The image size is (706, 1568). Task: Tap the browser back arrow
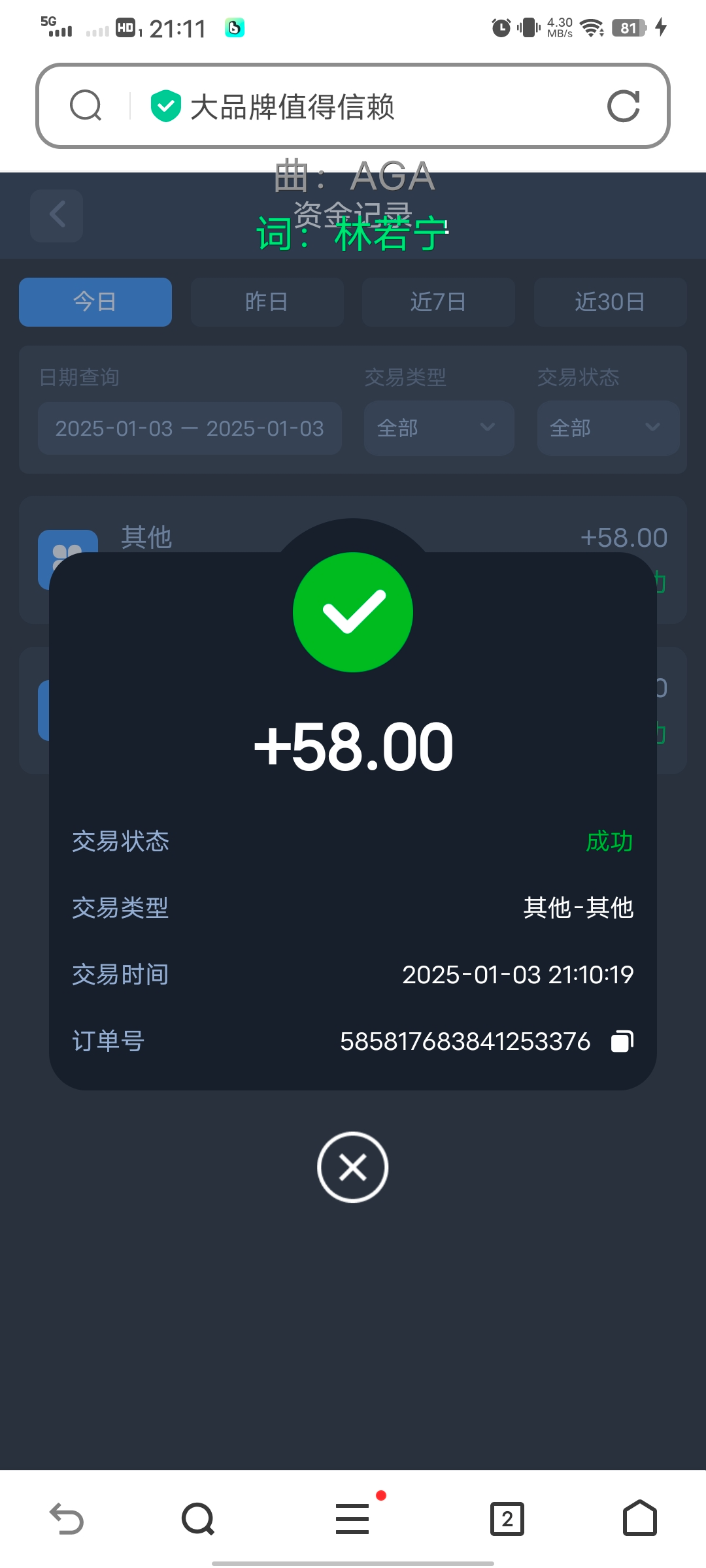coord(67,1518)
